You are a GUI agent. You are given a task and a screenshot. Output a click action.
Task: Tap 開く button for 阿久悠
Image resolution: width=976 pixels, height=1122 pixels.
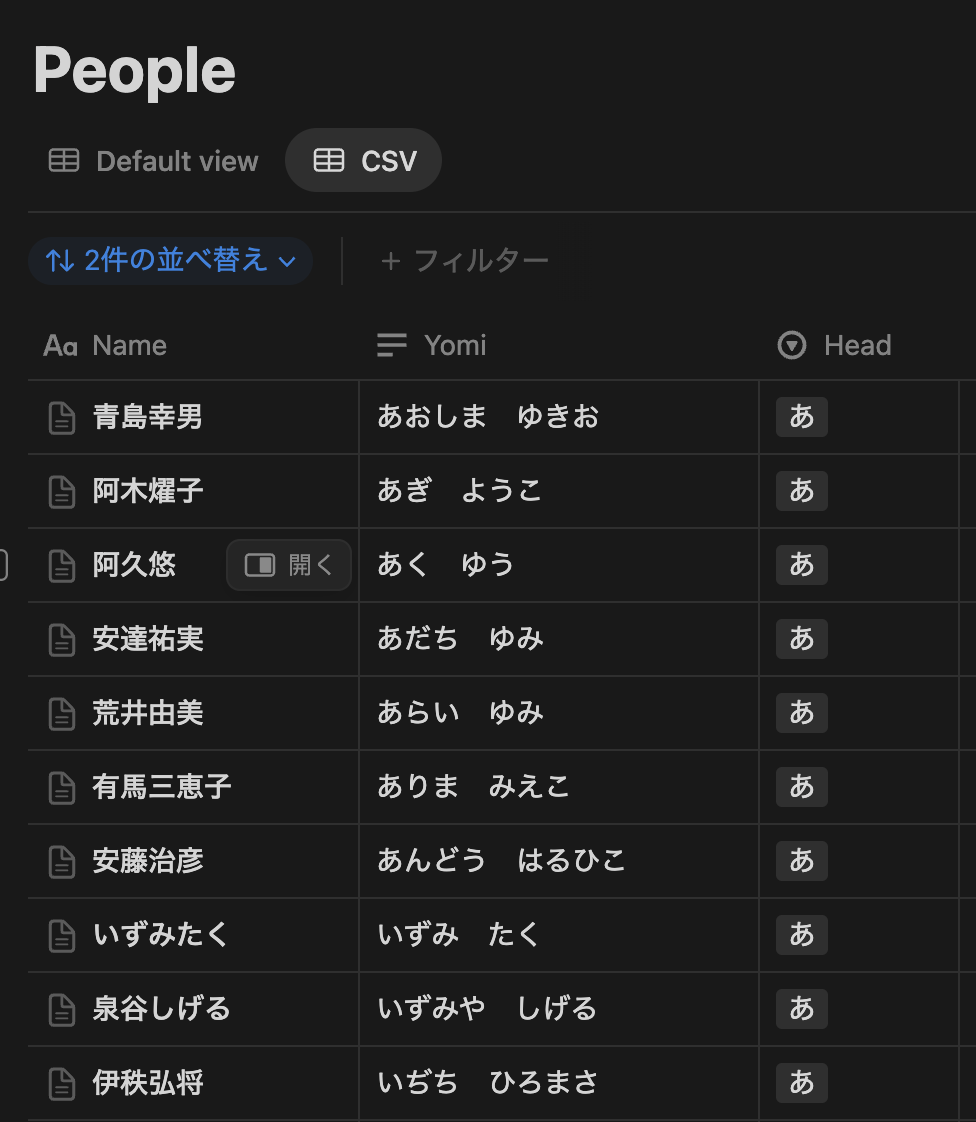[289, 565]
